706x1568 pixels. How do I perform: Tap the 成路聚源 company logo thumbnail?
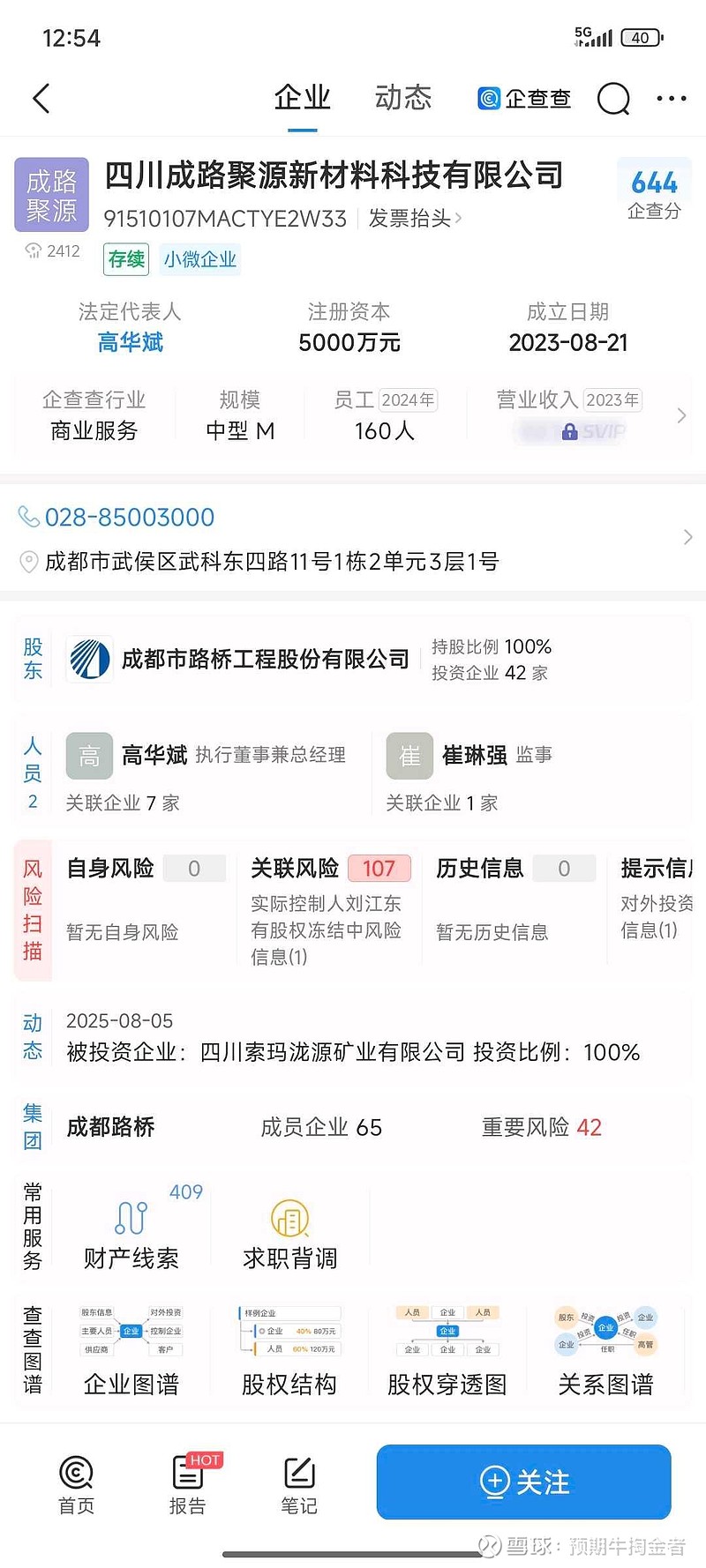pyautogui.click(x=50, y=194)
